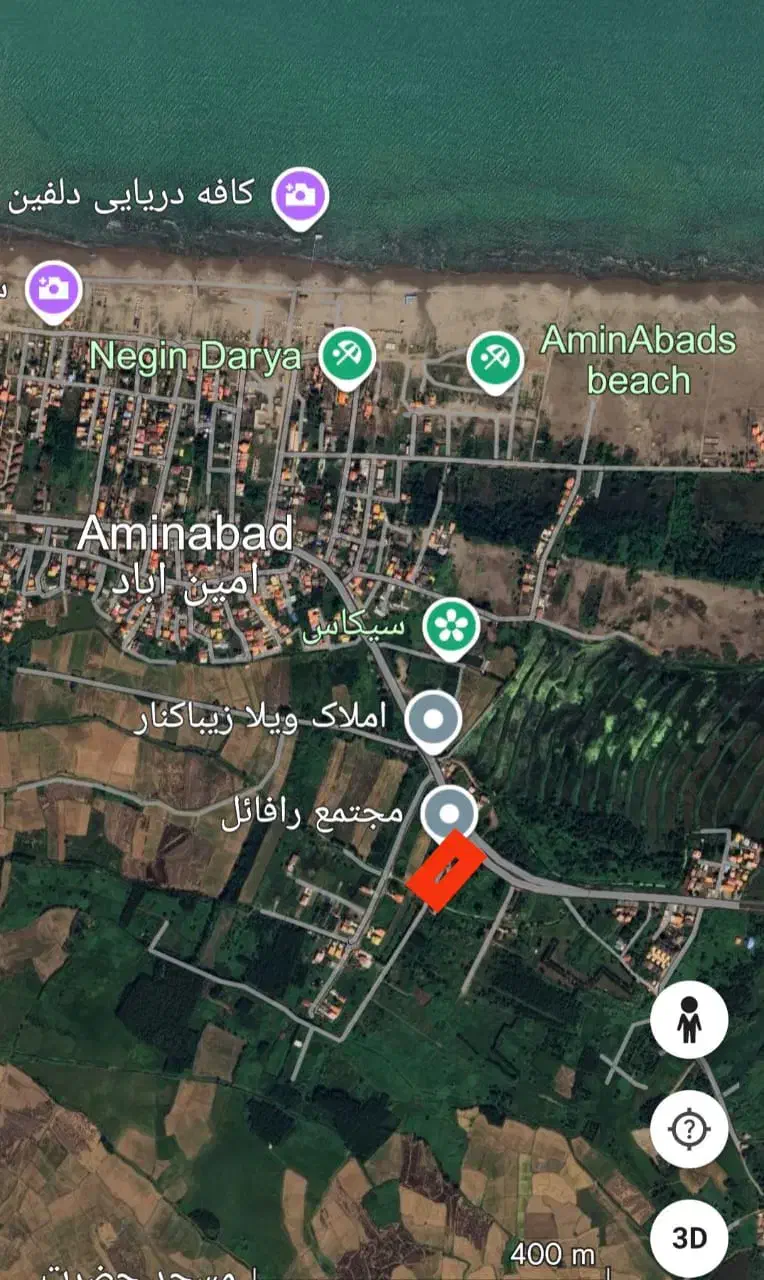
Task: Select the Negin Darya beach pin
Action: [x=348, y=355]
